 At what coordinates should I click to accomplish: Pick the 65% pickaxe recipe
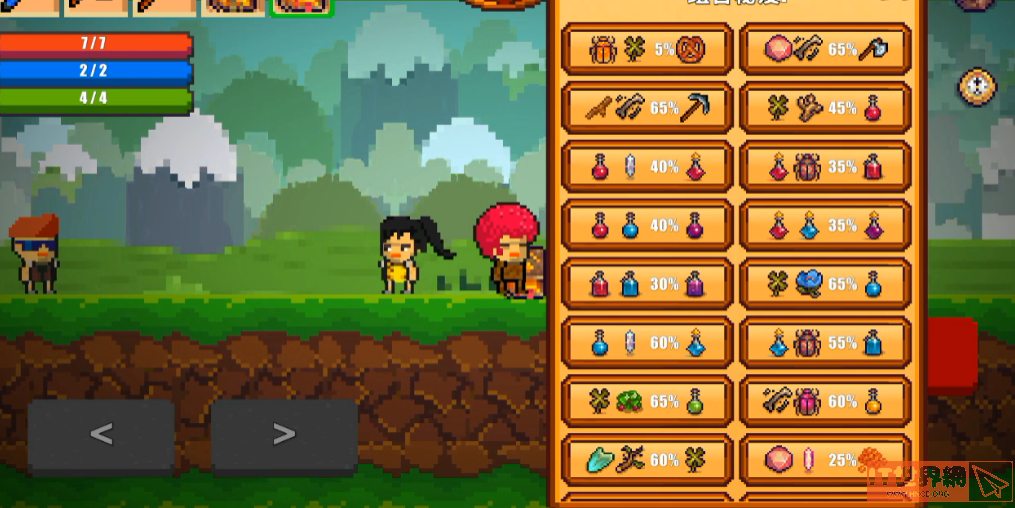click(647, 108)
